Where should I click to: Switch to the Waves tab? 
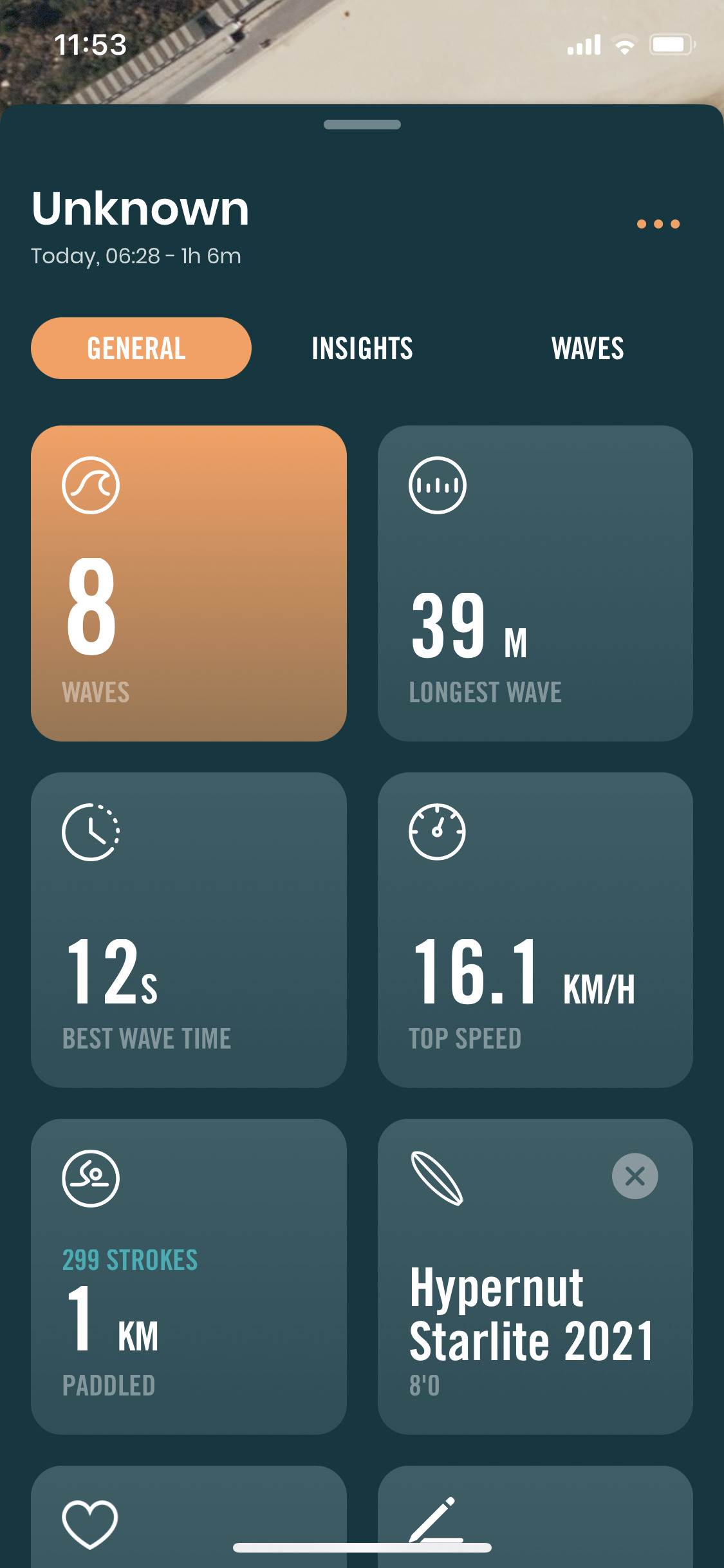(588, 348)
